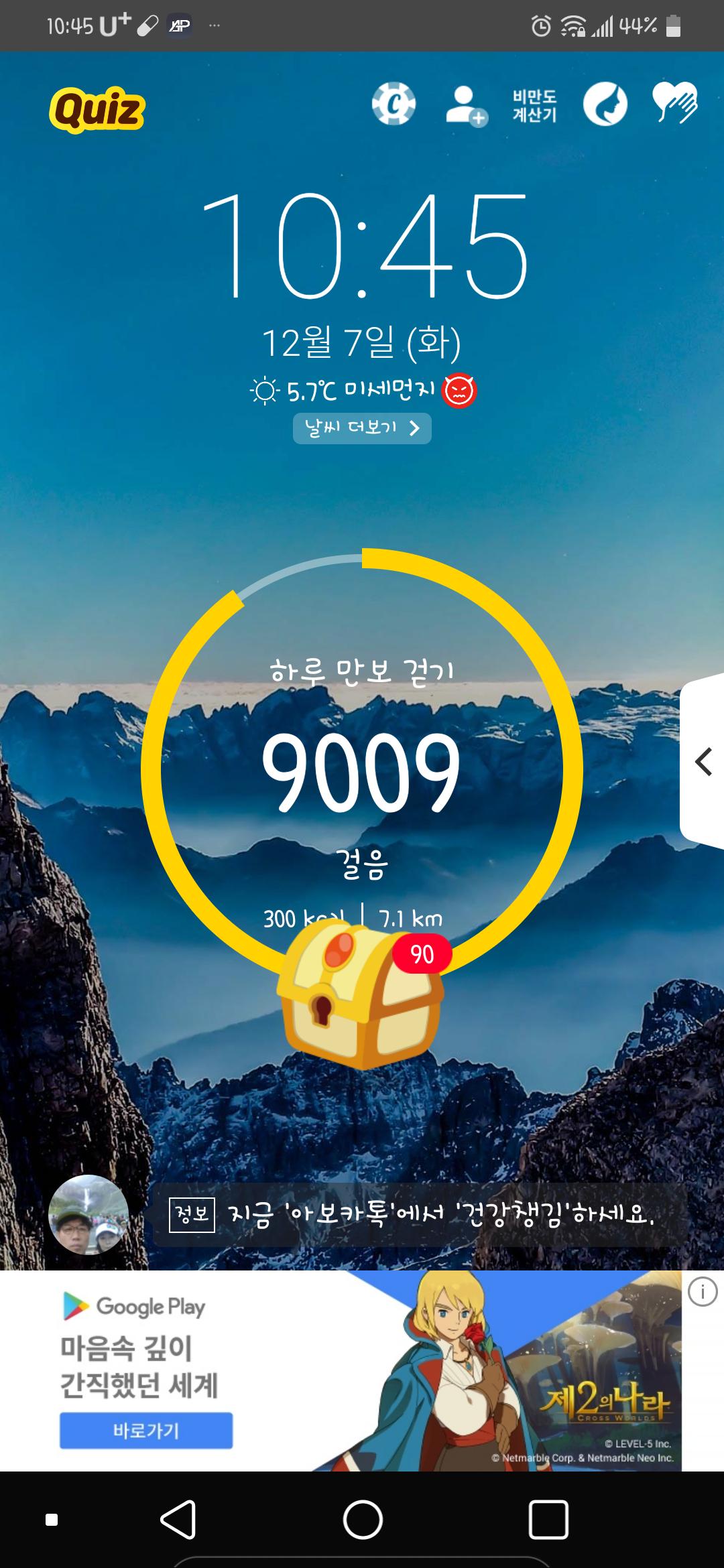
Task: Open the 아보카톡 건강챙김 info message
Action: coord(419,1215)
